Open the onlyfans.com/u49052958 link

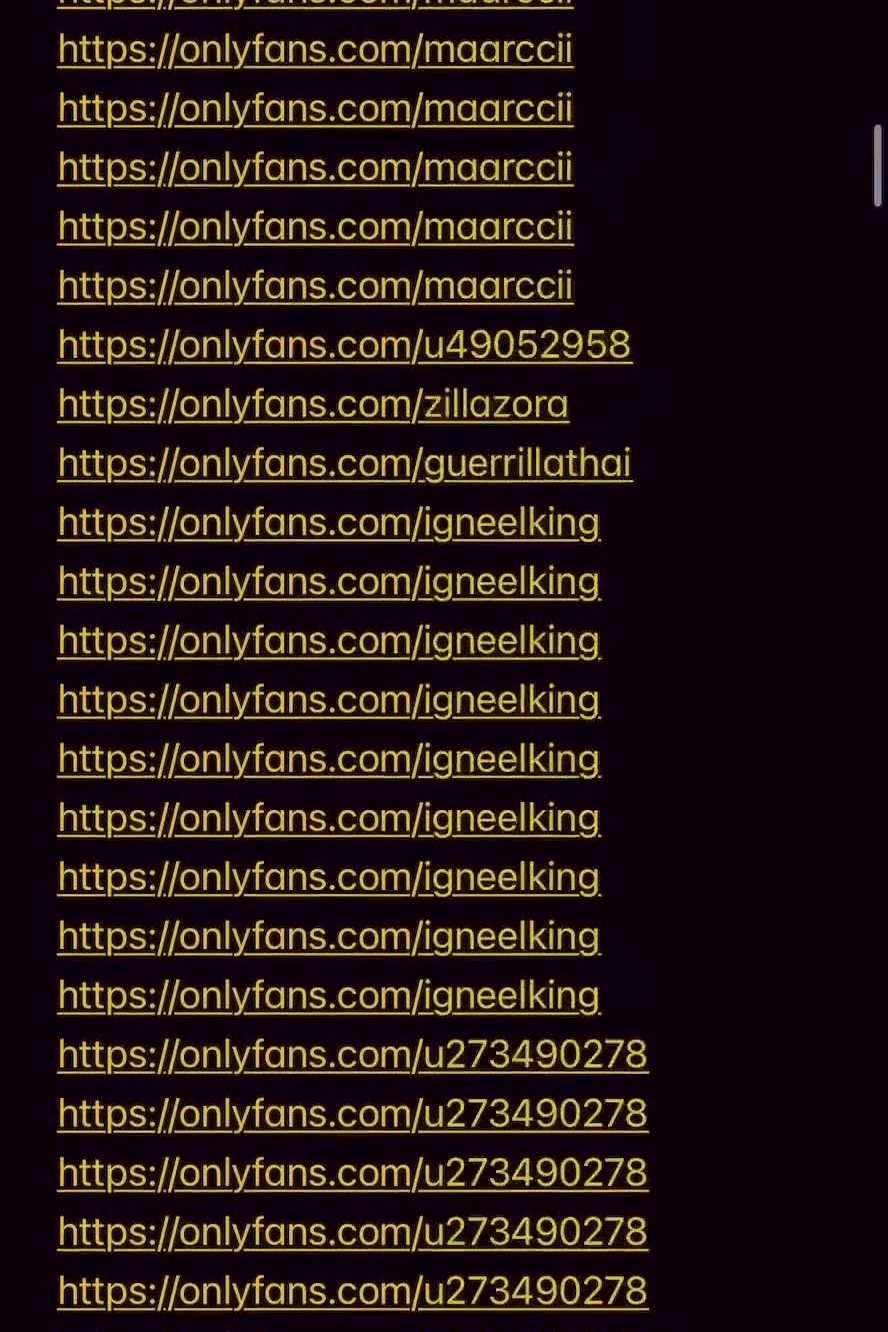(344, 345)
